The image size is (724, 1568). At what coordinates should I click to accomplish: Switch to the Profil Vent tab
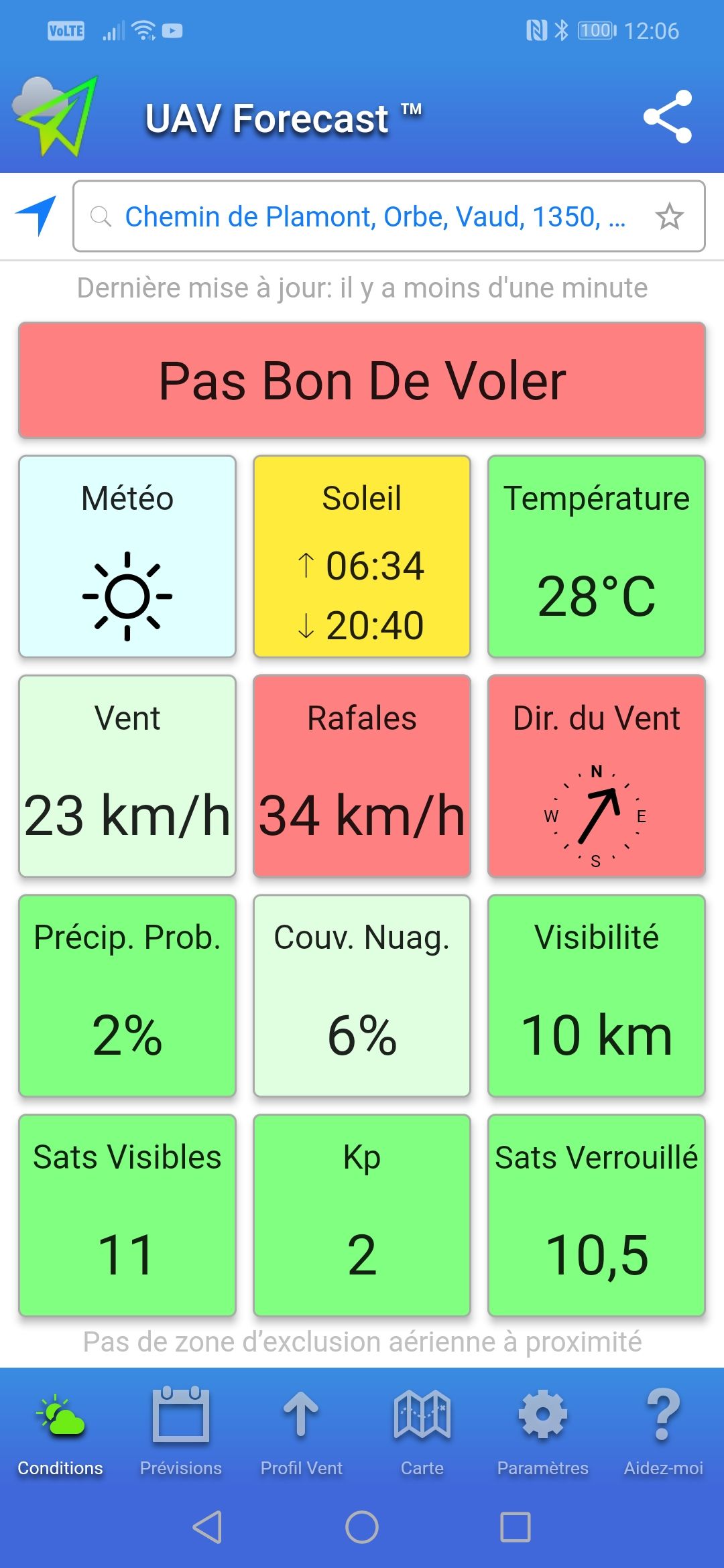(302, 1431)
